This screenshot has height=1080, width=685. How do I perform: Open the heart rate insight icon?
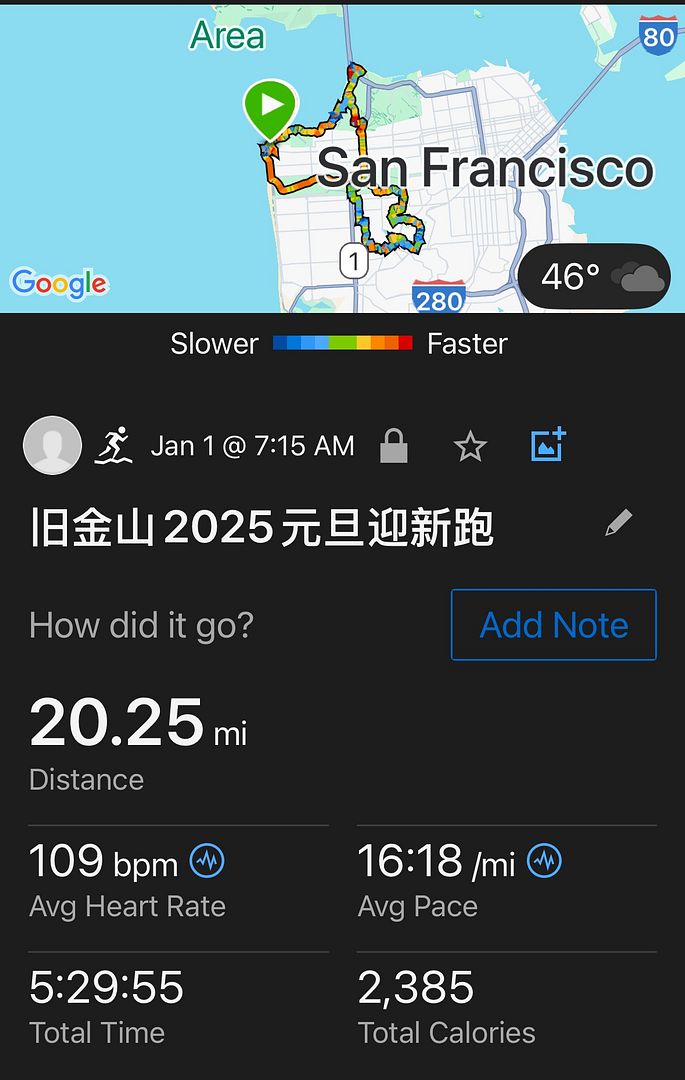pyautogui.click(x=207, y=861)
